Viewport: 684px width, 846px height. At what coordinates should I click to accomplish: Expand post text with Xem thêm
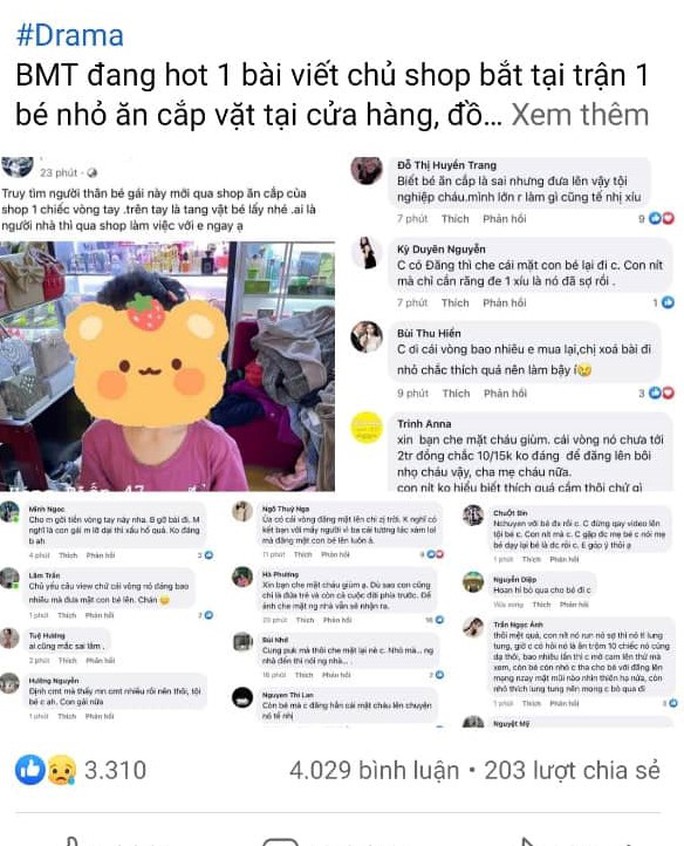pyautogui.click(x=580, y=115)
